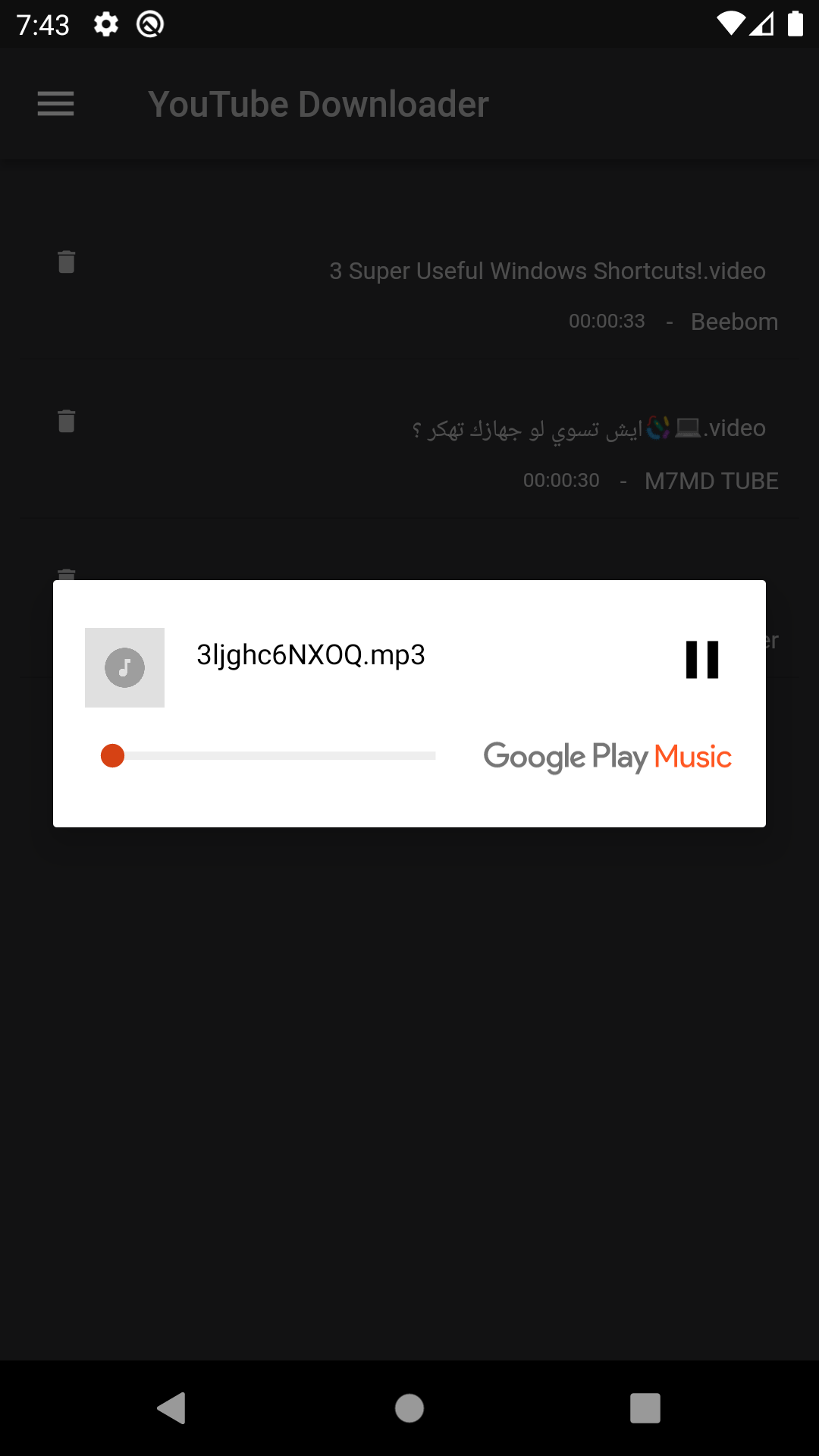Open the video titled 3 Super Useful Windows Shortcuts!
The height and width of the screenshot is (1456, 819).
click(548, 271)
